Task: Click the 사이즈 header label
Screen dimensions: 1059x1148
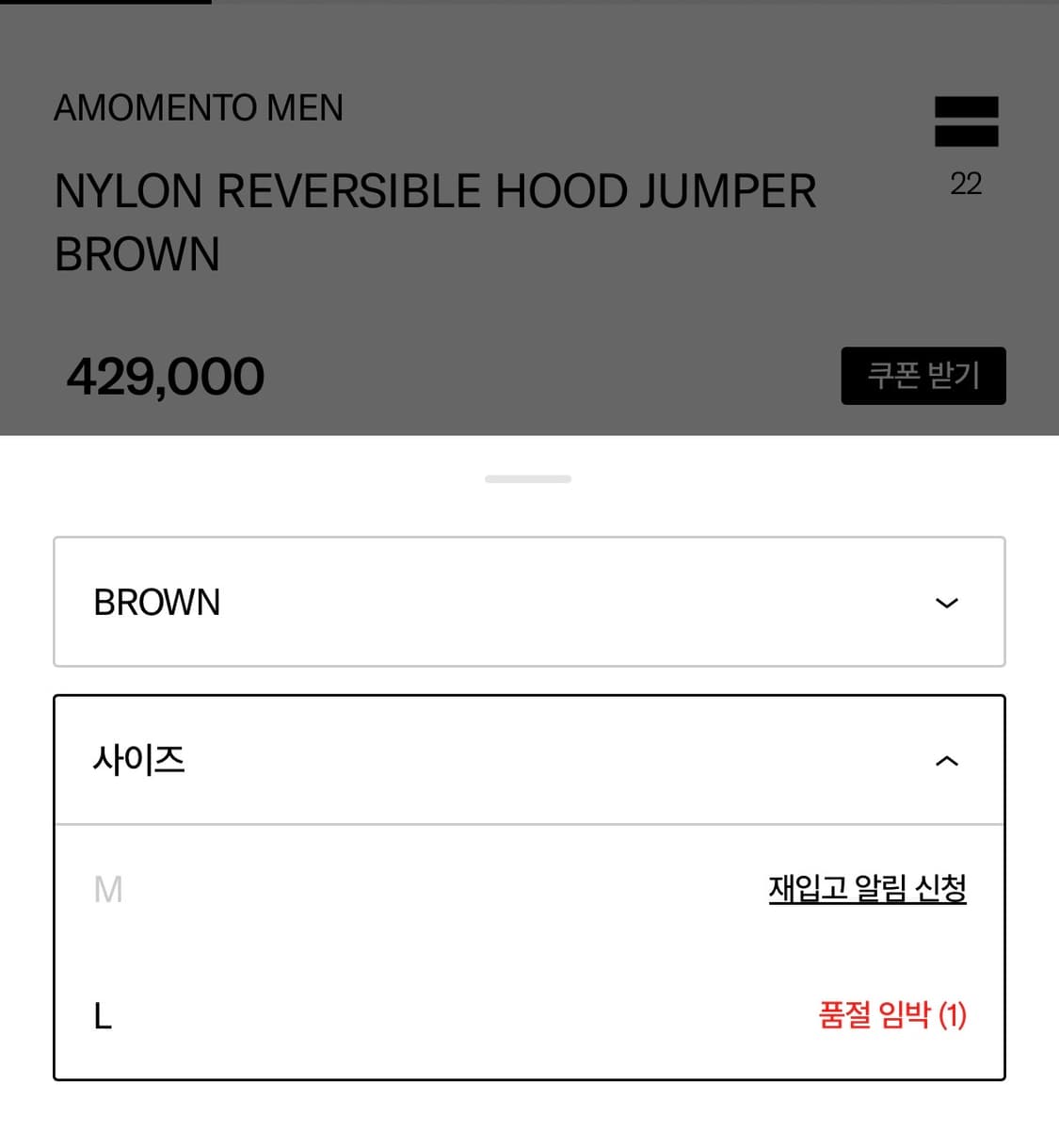Action: pos(139,759)
